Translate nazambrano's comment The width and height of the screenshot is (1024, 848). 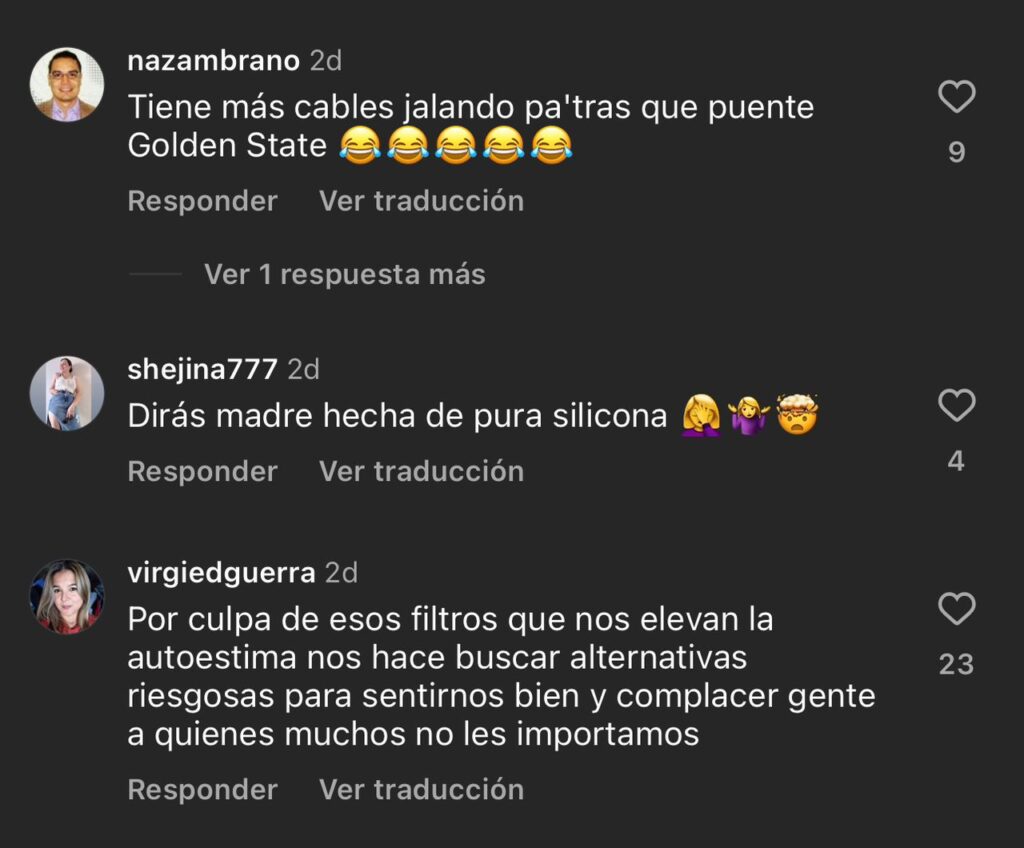tap(421, 201)
